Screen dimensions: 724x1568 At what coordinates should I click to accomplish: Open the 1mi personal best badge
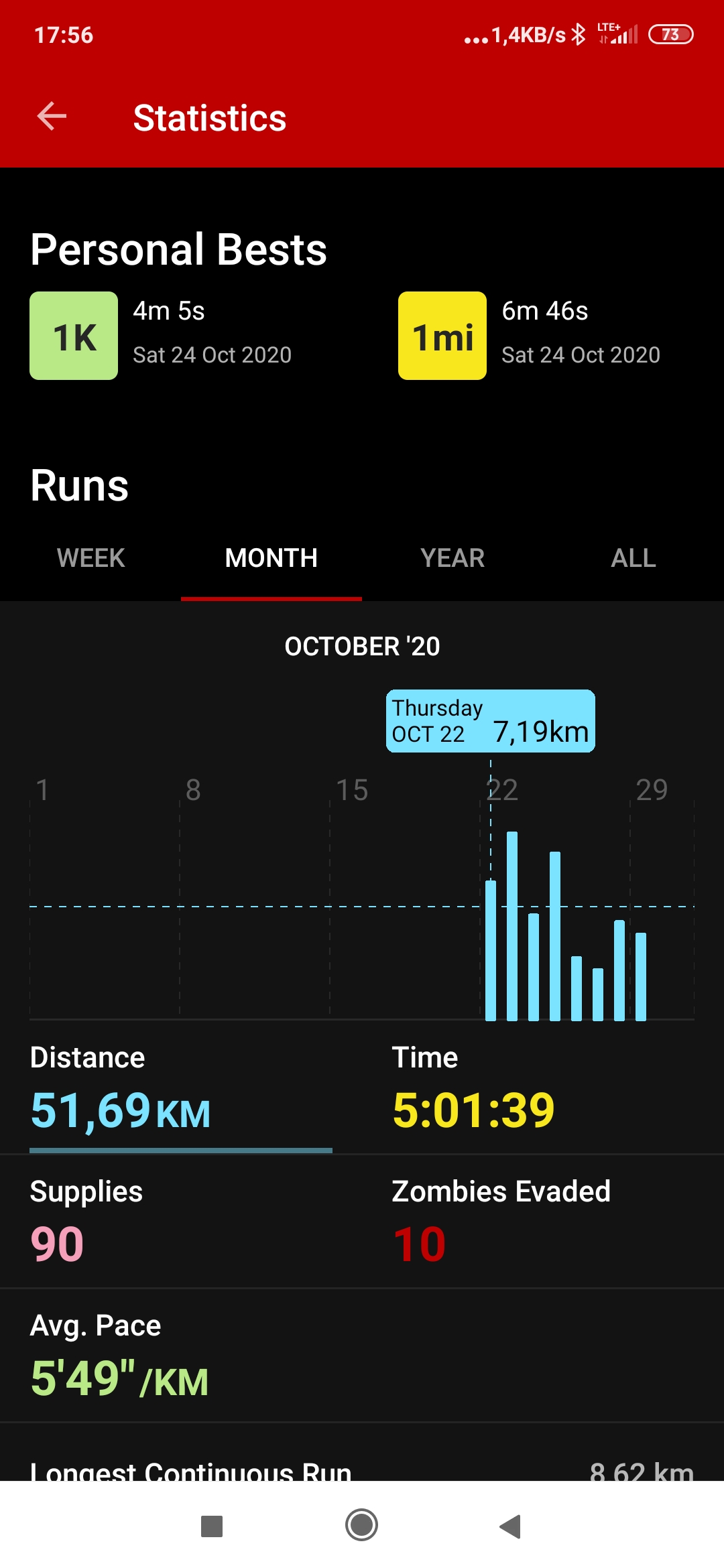[442, 336]
